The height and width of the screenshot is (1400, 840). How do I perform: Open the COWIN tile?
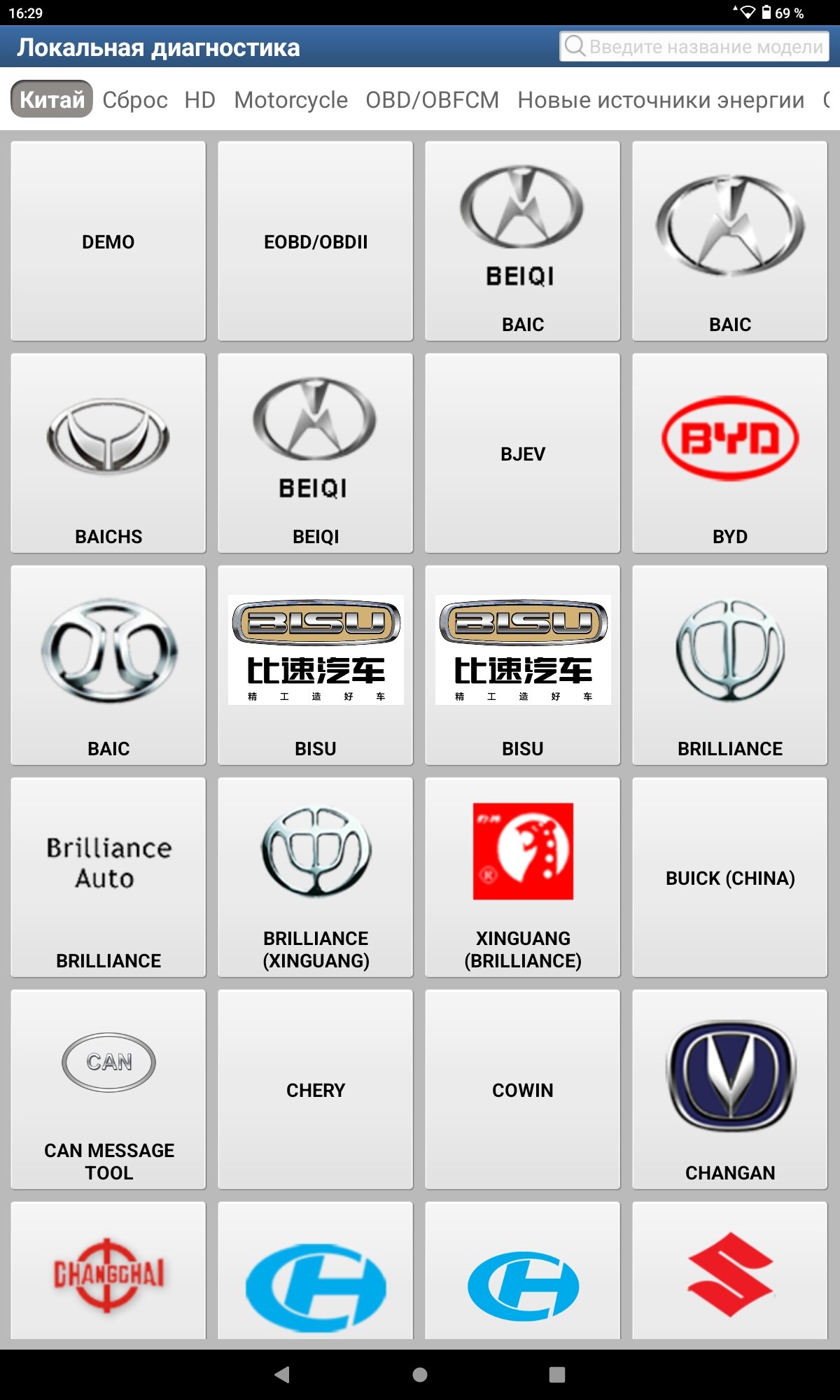coord(523,1090)
